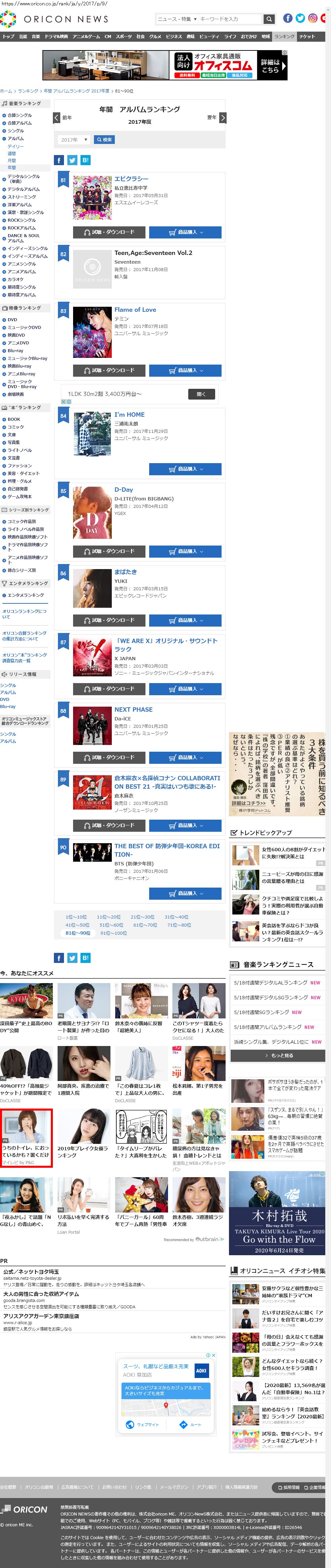
Task: Go to previous year ranking arrow
Action: (57, 117)
